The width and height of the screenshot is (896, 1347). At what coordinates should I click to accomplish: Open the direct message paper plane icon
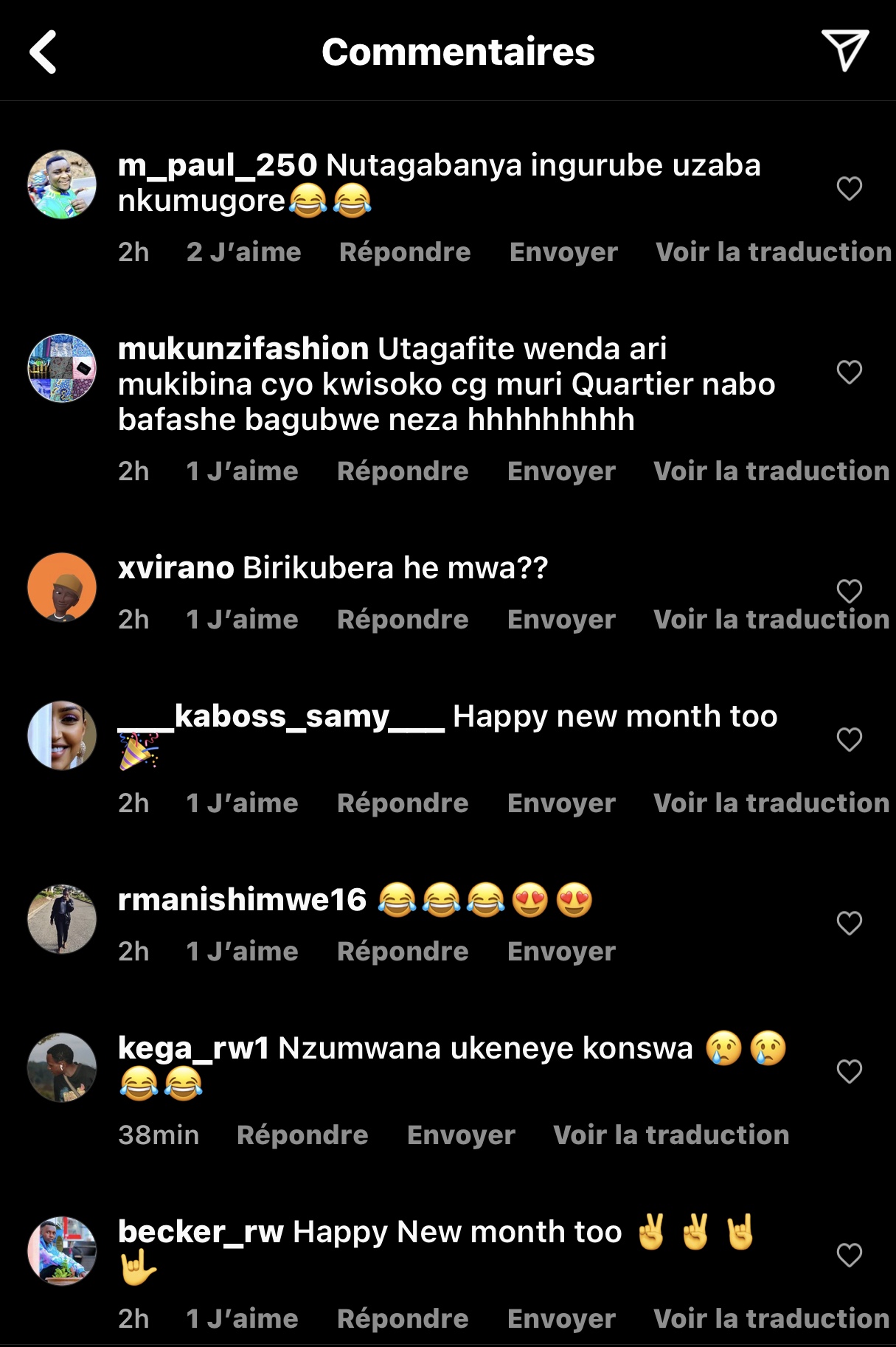(844, 50)
